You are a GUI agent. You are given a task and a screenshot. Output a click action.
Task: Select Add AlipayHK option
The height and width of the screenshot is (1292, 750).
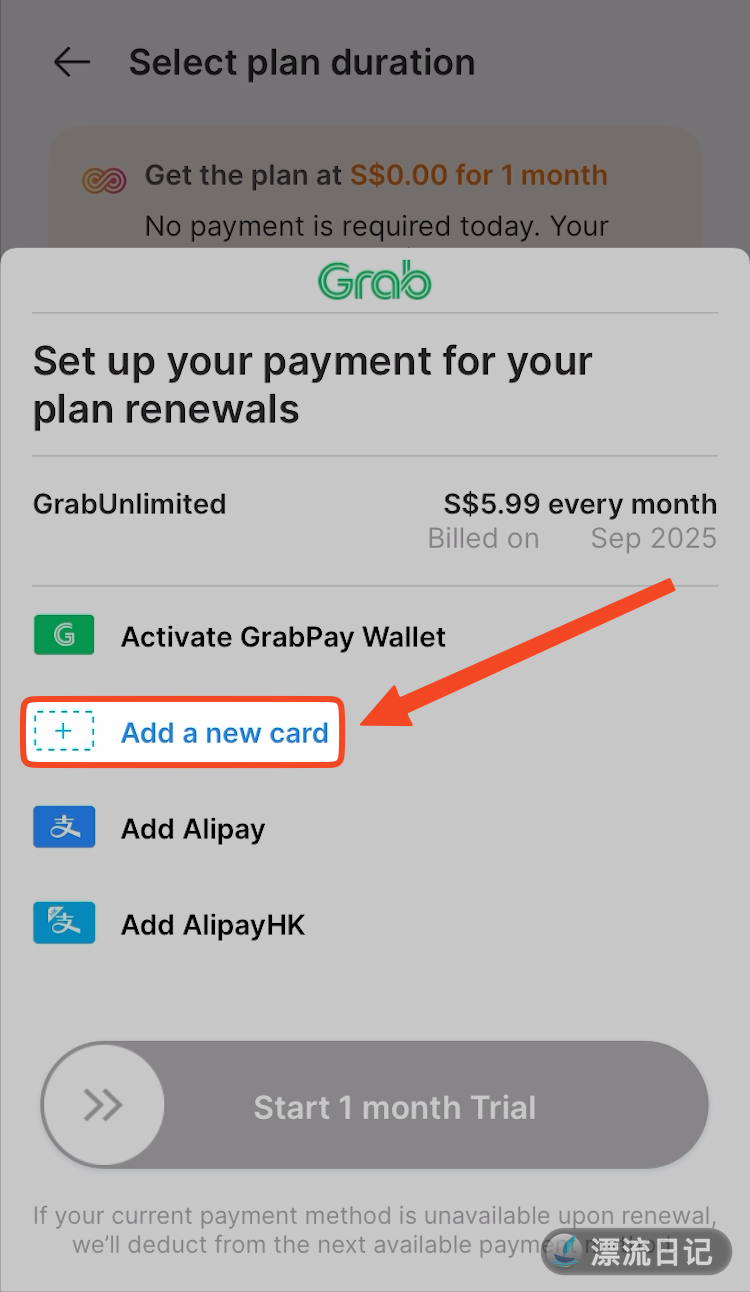point(212,925)
